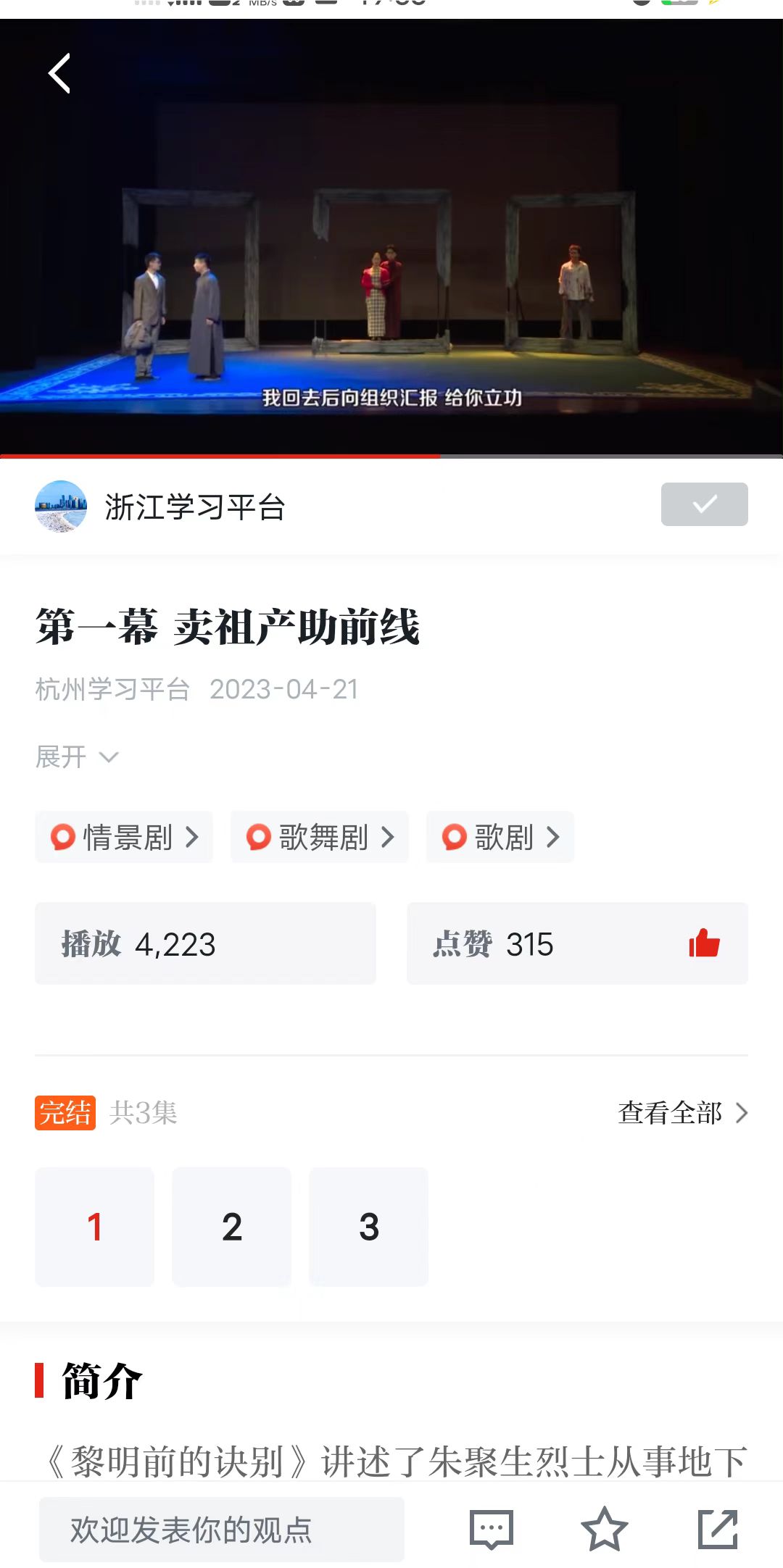
Task: Share the video via the share icon
Action: (x=718, y=1530)
